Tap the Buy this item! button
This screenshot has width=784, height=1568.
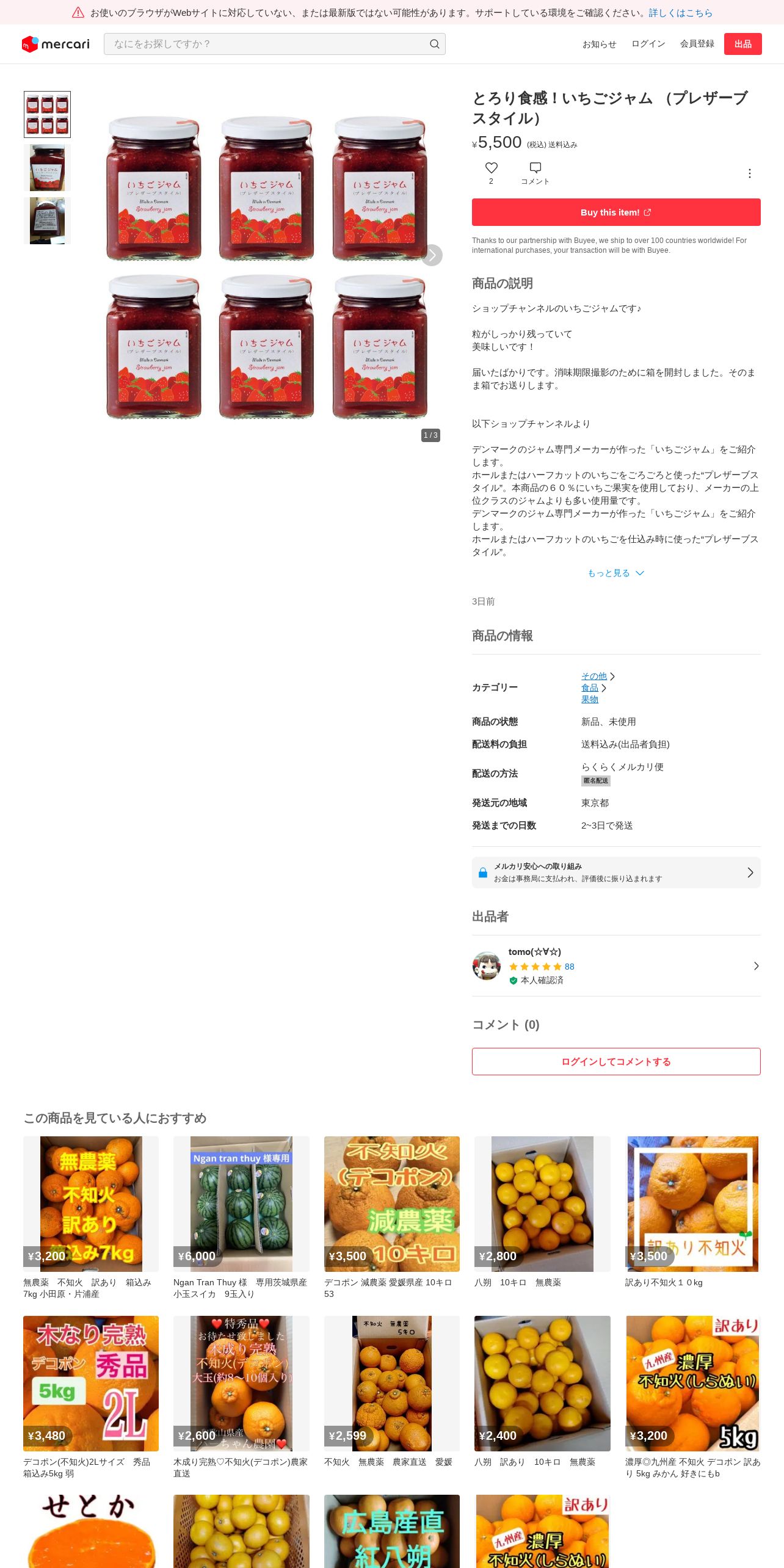[615, 212]
